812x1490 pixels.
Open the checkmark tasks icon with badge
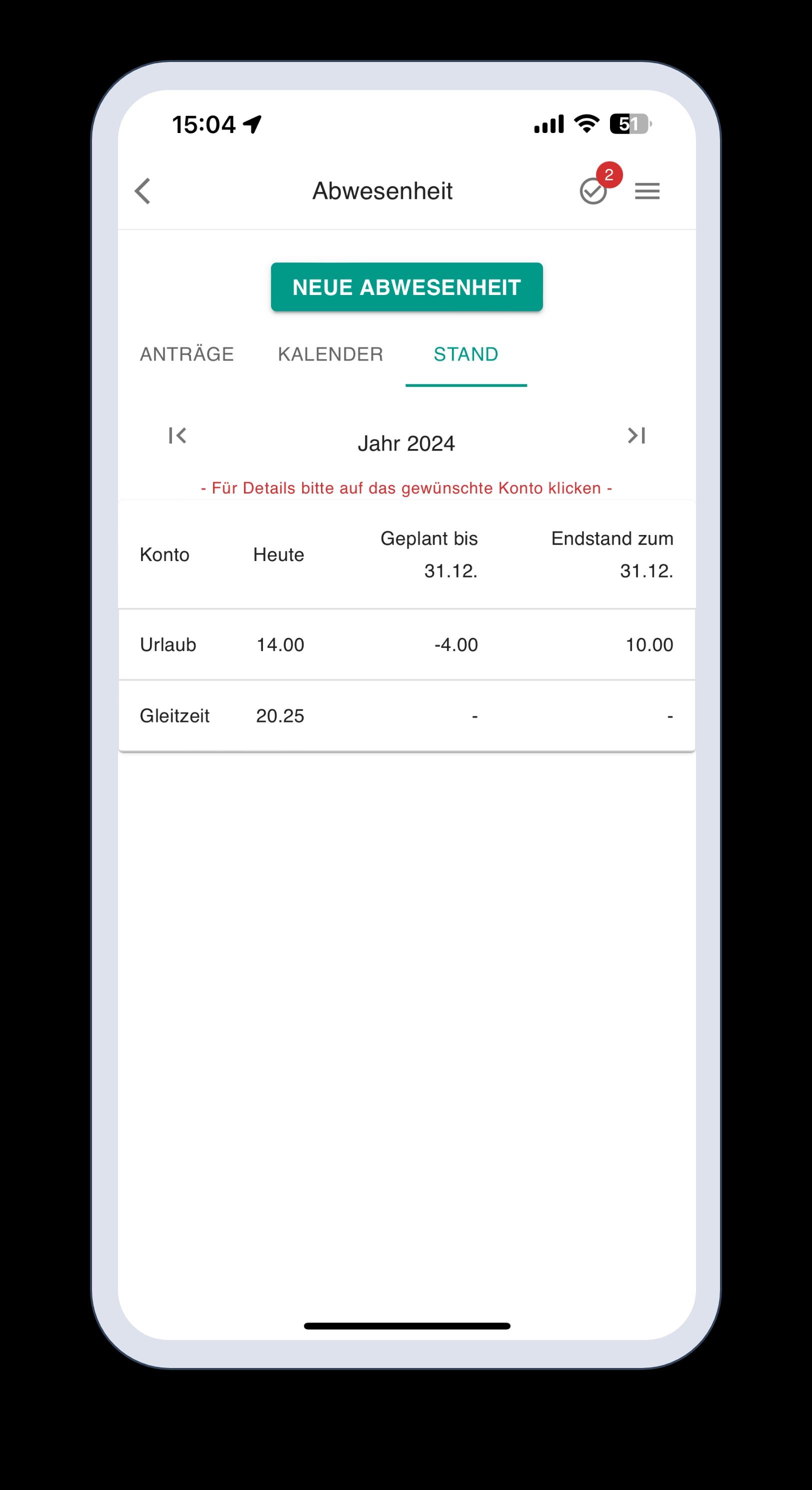click(x=593, y=191)
